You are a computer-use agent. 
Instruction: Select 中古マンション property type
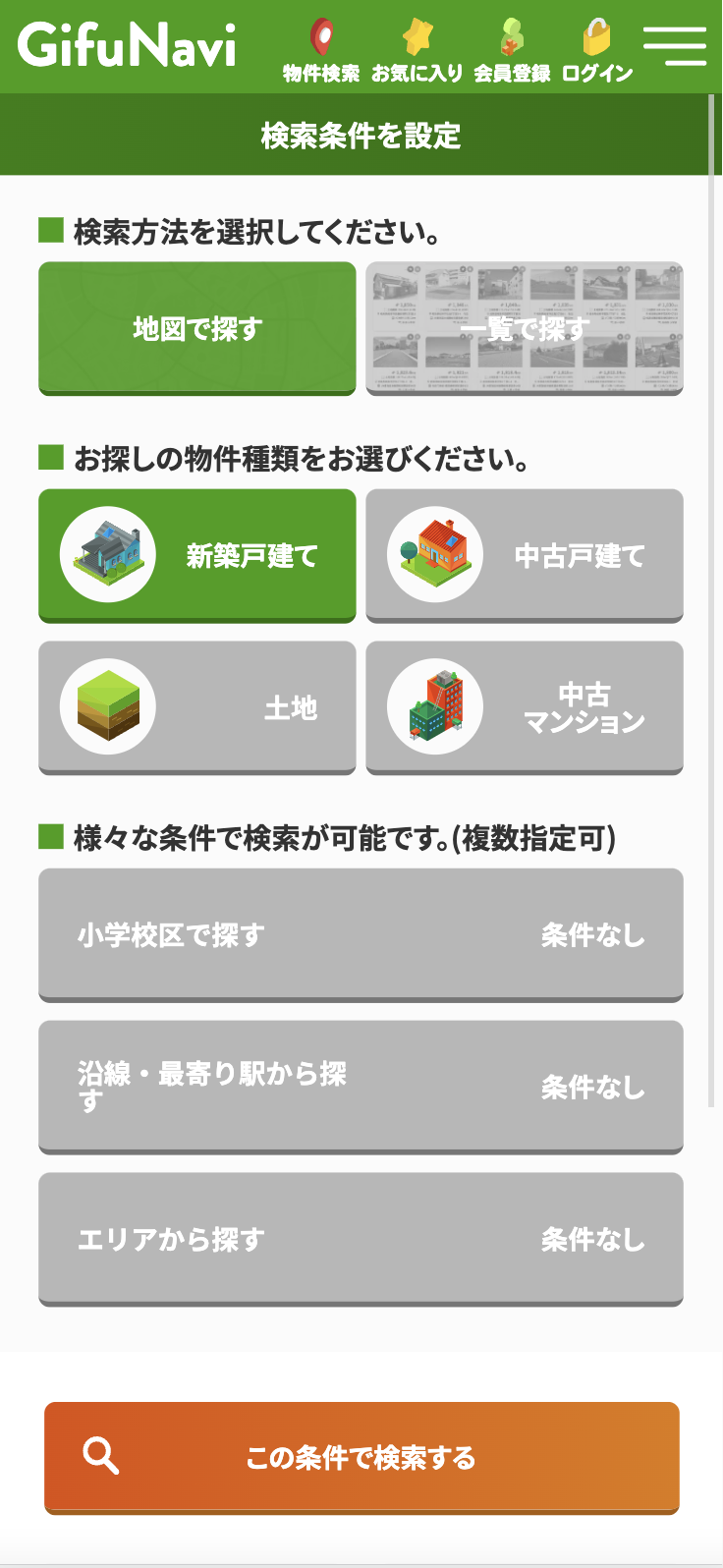click(525, 707)
